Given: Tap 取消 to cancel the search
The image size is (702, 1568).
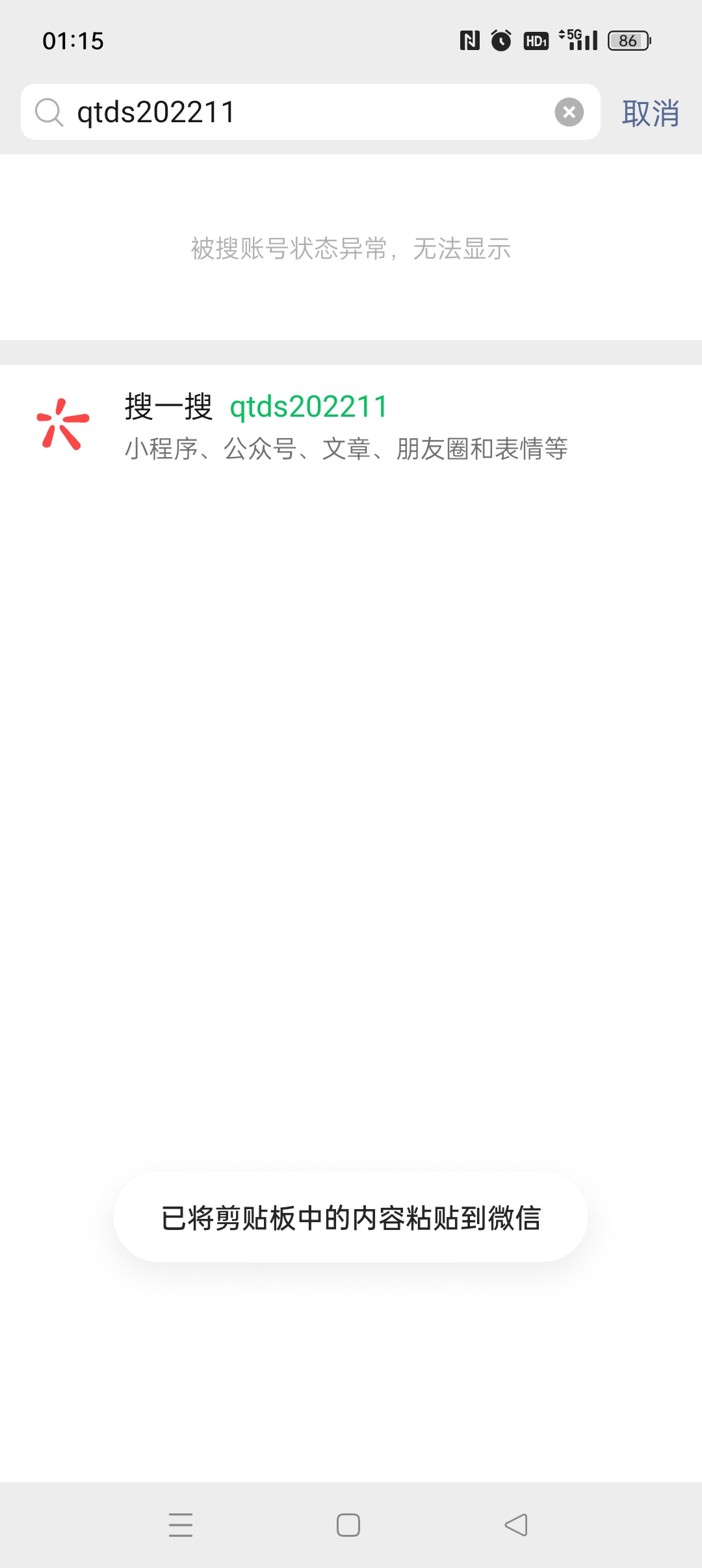Looking at the screenshot, I should pos(650,113).
